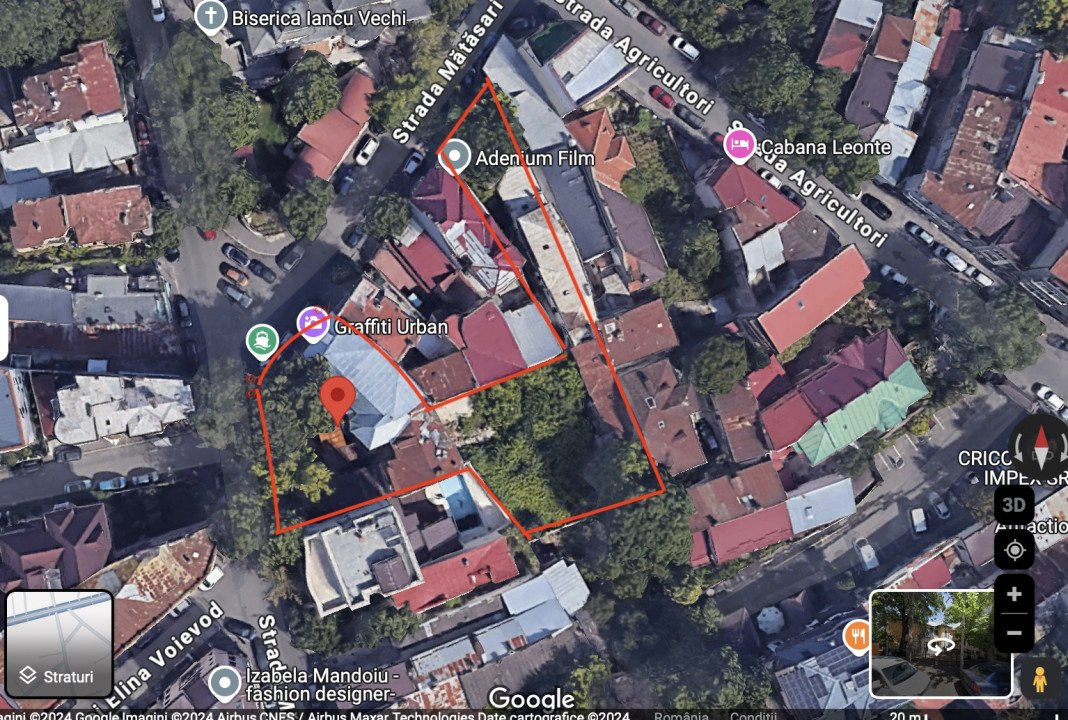Open the Cabana Leonte lodging pin
1068x720 pixels.
tap(739, 146)
